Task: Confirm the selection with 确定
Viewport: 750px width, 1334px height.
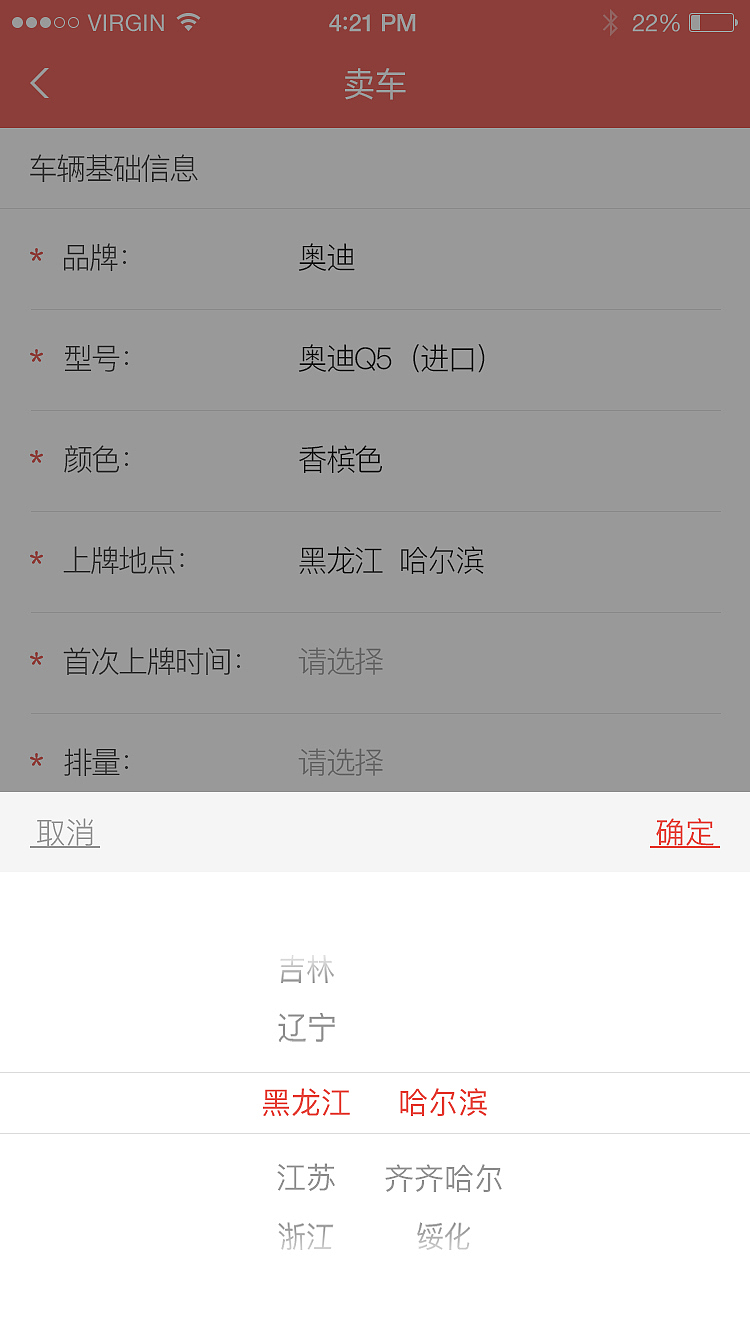Action: [x=684, y=832]
